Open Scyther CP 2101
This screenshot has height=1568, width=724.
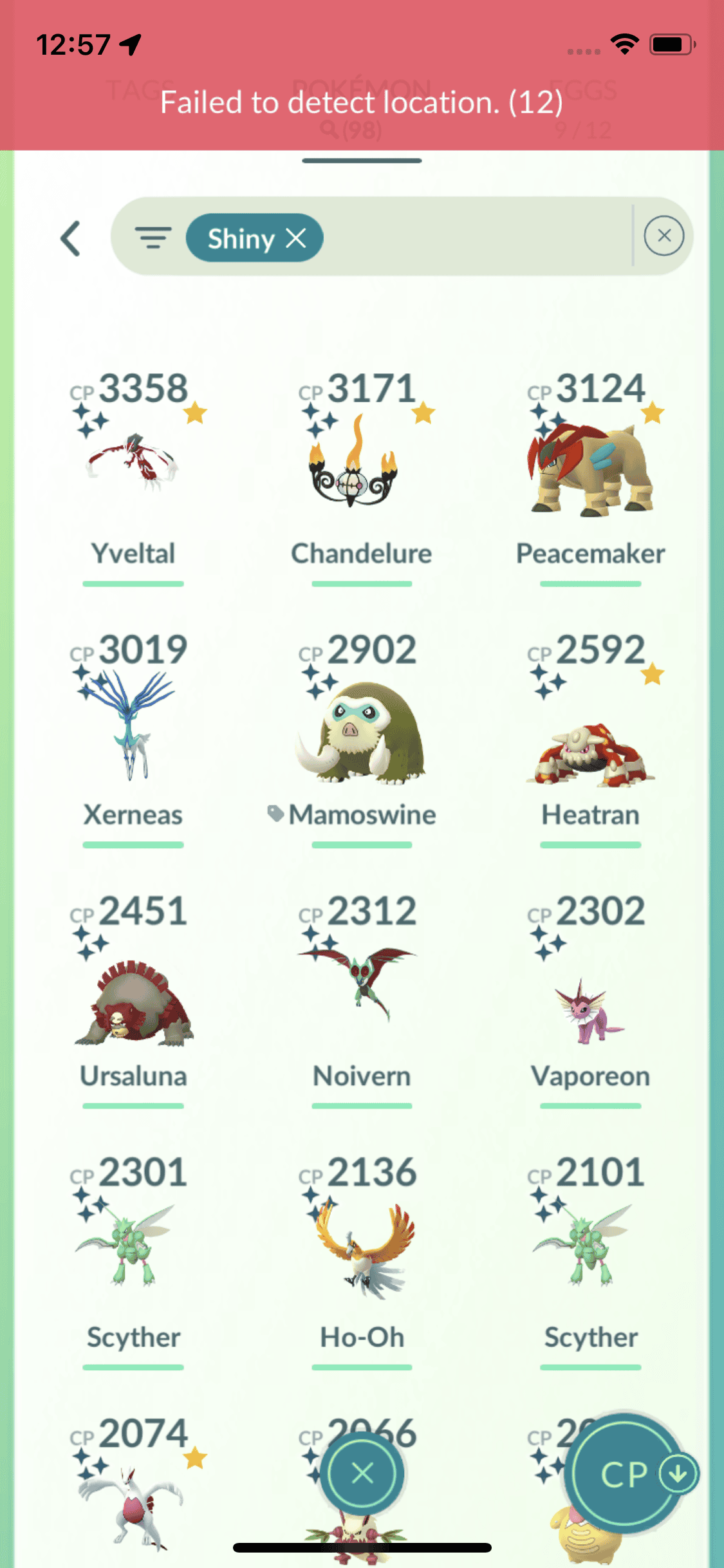click(590, 1246)
